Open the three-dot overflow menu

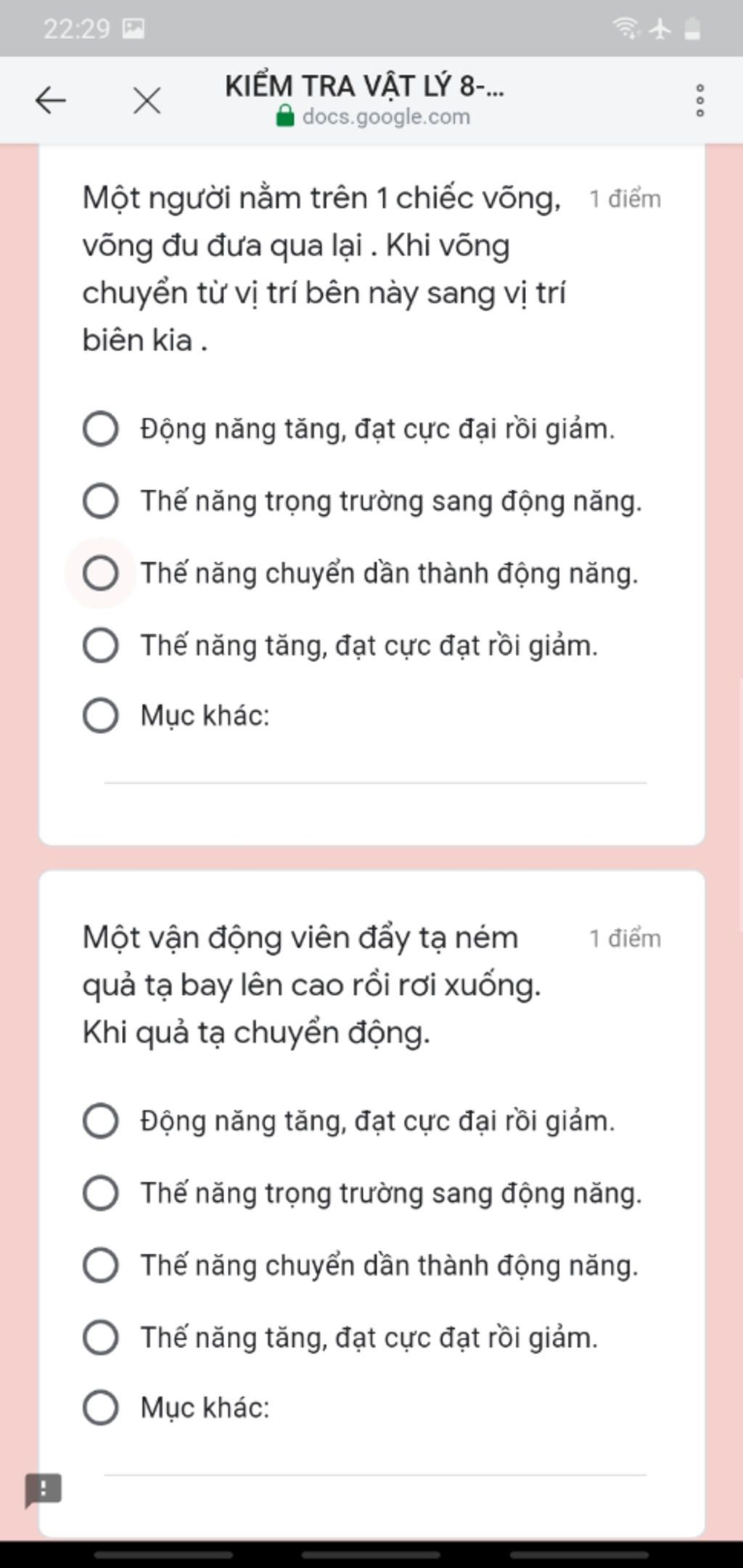699,100
